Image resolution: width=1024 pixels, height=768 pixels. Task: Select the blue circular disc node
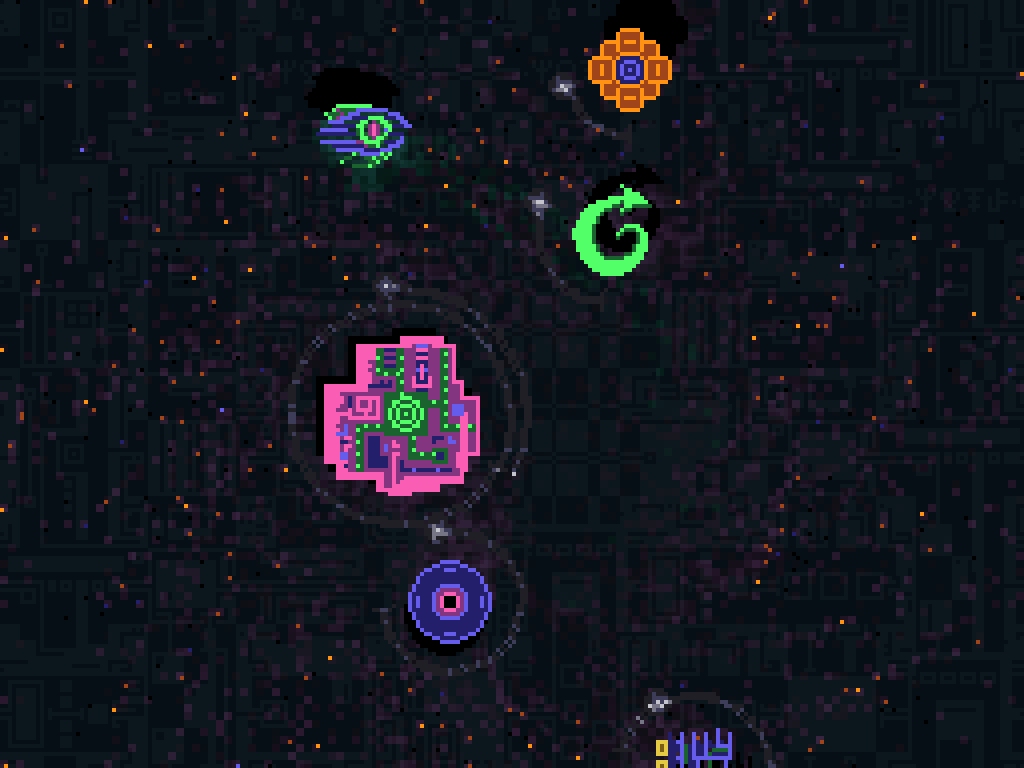click(x=450, y=601)
